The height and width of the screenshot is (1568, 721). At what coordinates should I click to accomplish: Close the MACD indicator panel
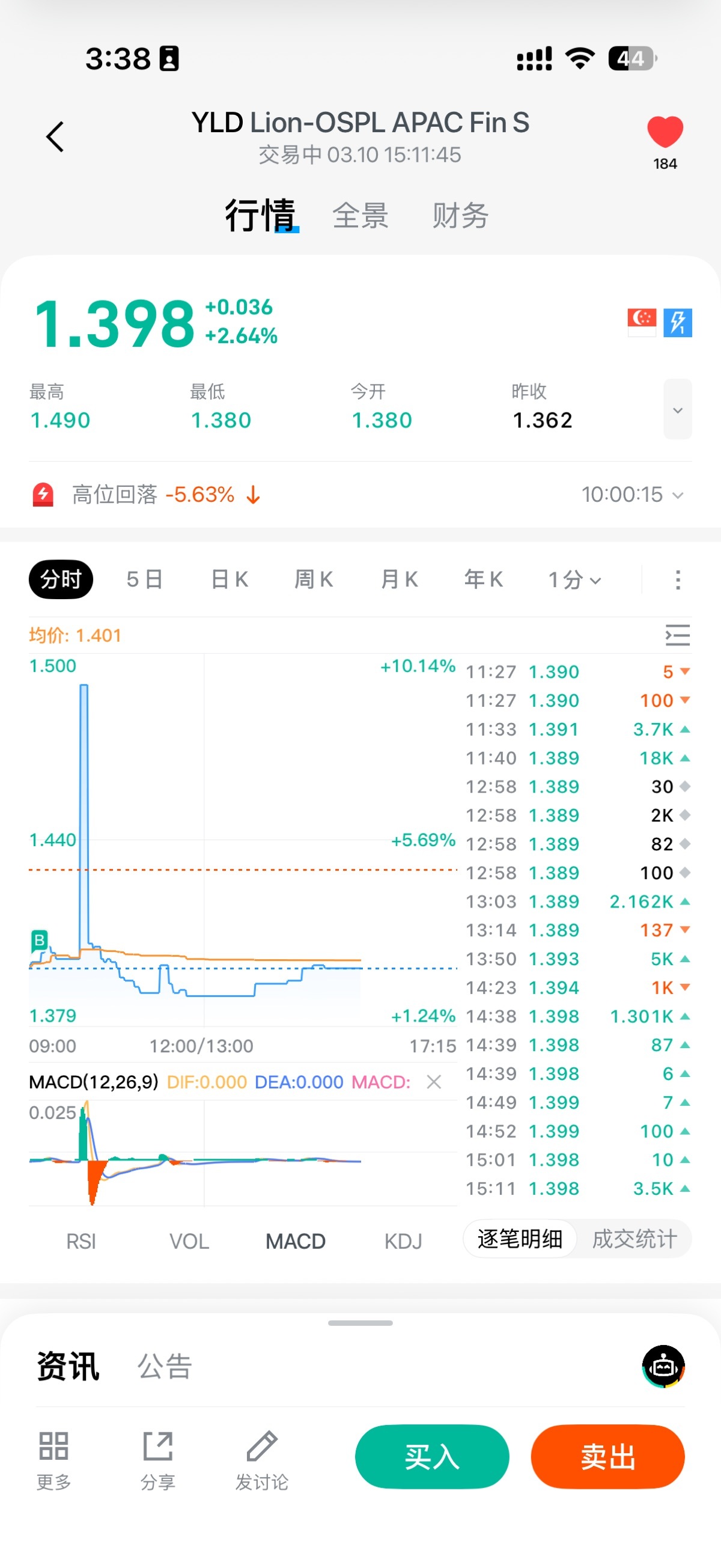(434, 1082)
